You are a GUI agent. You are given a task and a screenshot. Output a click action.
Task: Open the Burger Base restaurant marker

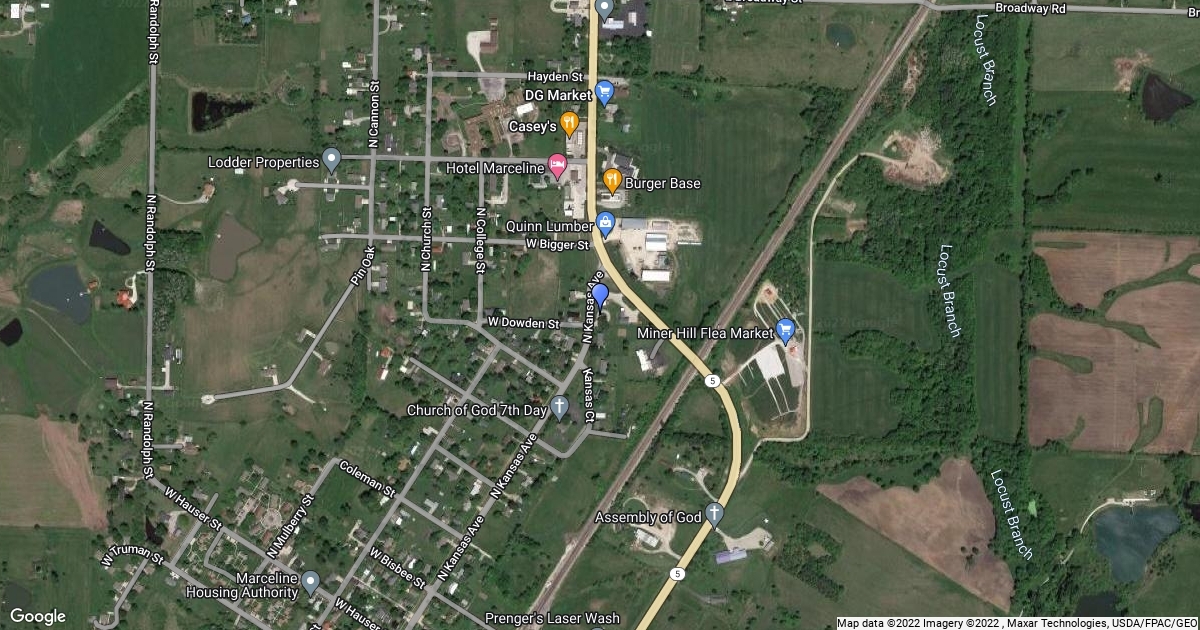(612, 181)
